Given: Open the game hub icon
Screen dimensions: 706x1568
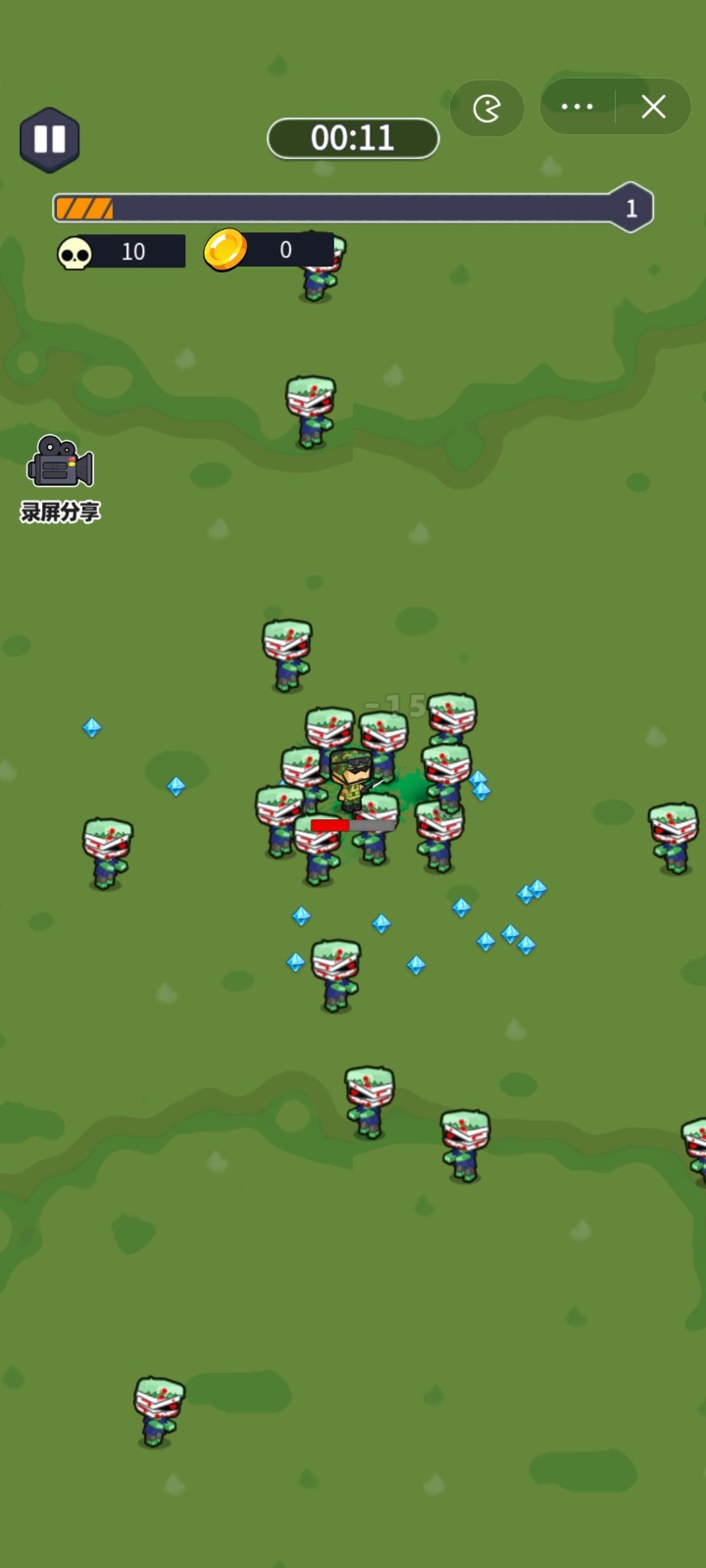Looking at the screenshot, I should 487,108.
